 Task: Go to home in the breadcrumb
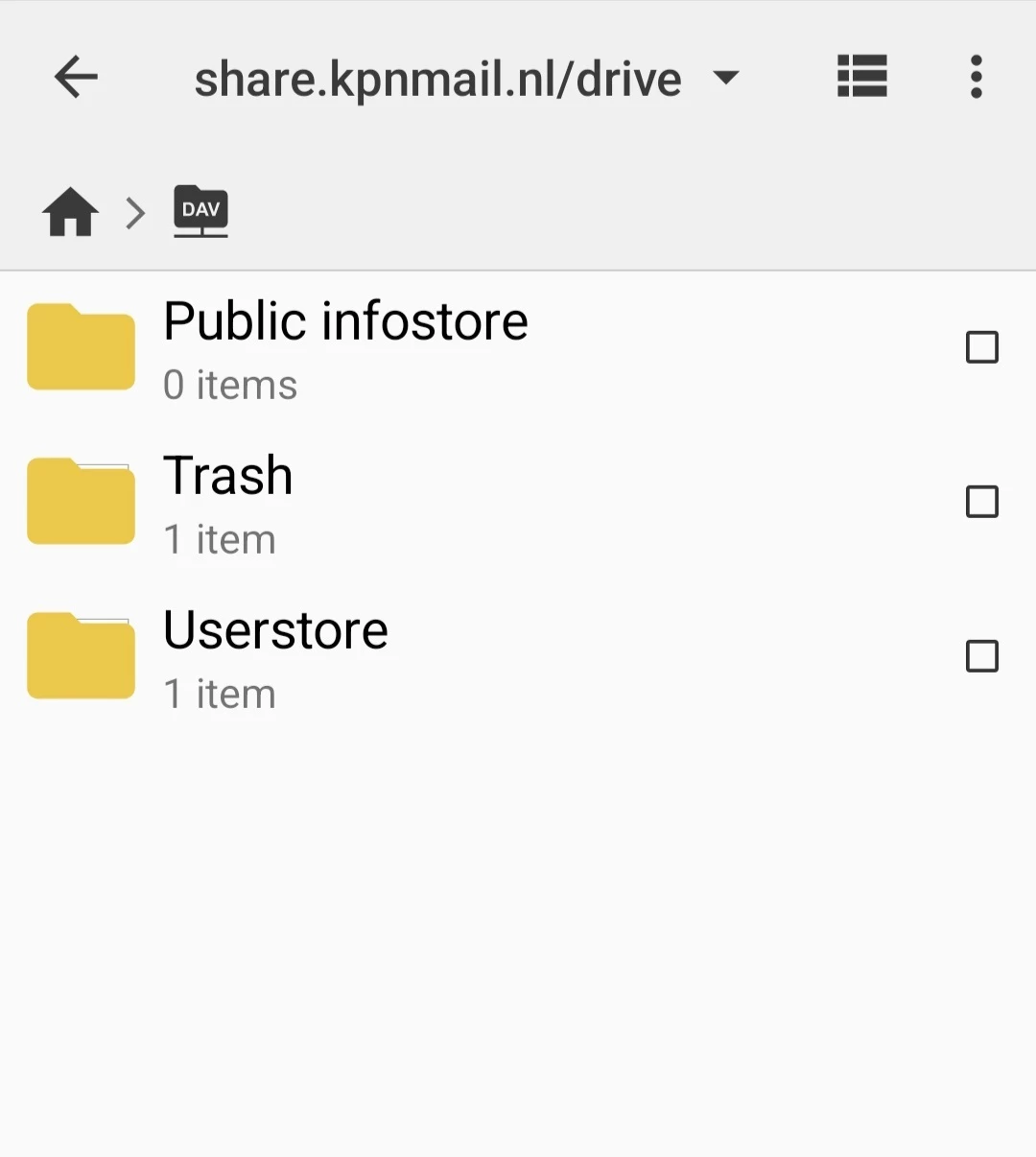(70, 212)
